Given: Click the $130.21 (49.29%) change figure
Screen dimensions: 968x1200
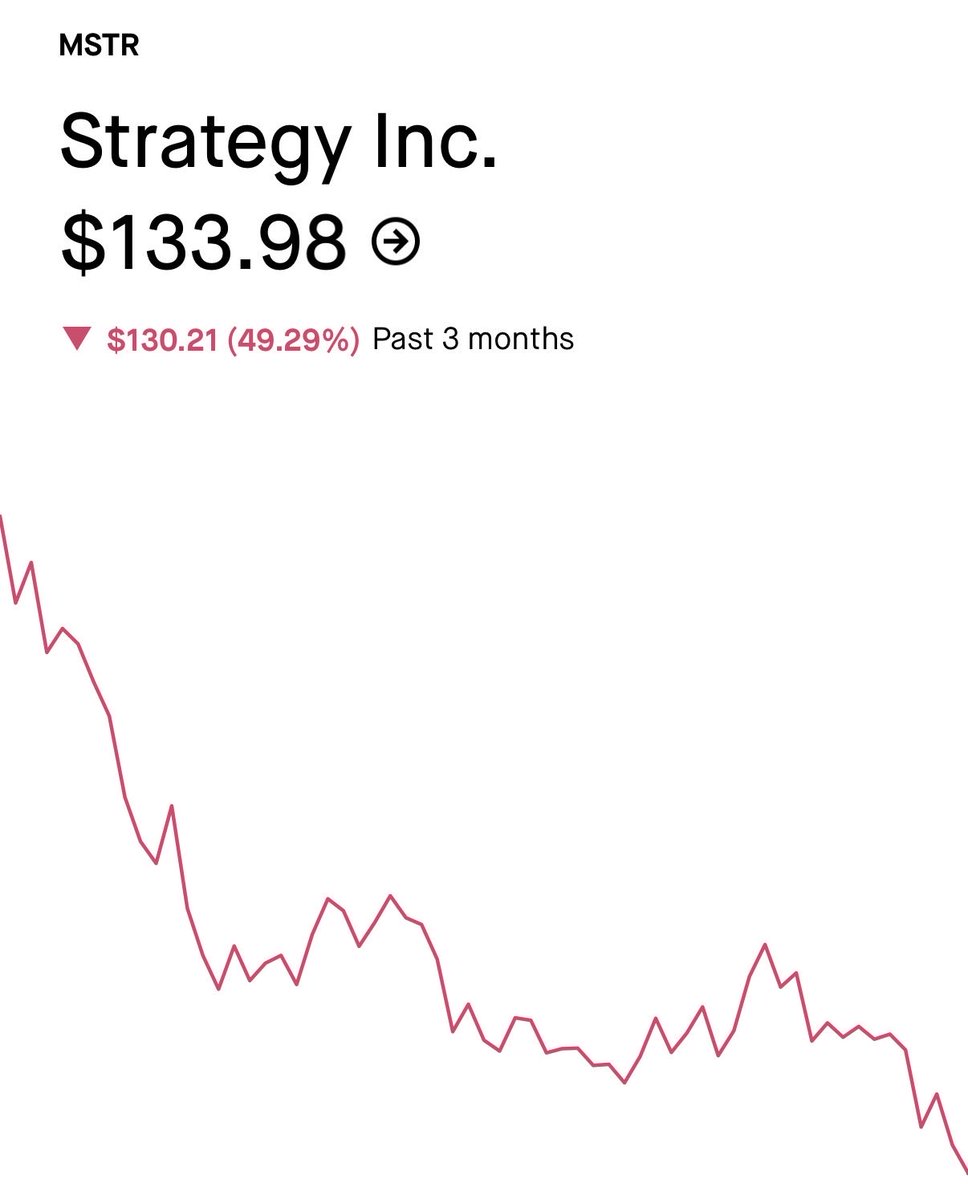Looking at the screenshot, I should [x=235, y=338].
